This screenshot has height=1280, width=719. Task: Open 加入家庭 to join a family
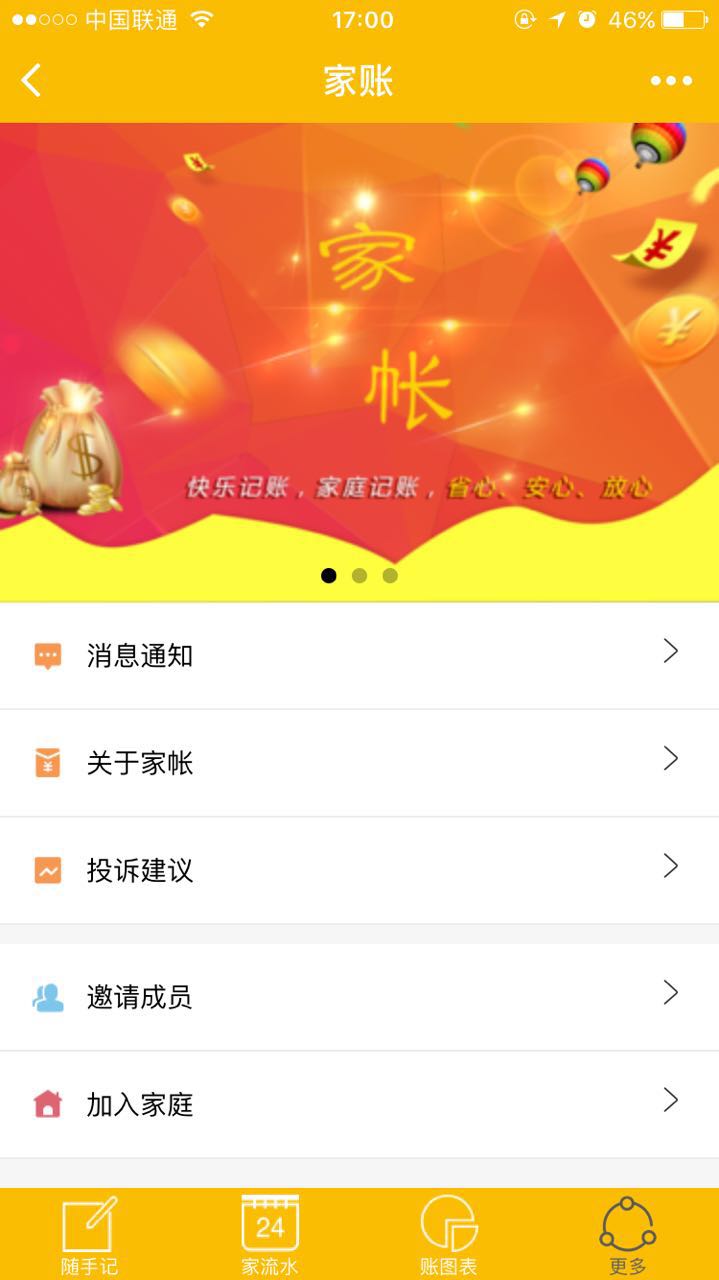pos(359,1104)
